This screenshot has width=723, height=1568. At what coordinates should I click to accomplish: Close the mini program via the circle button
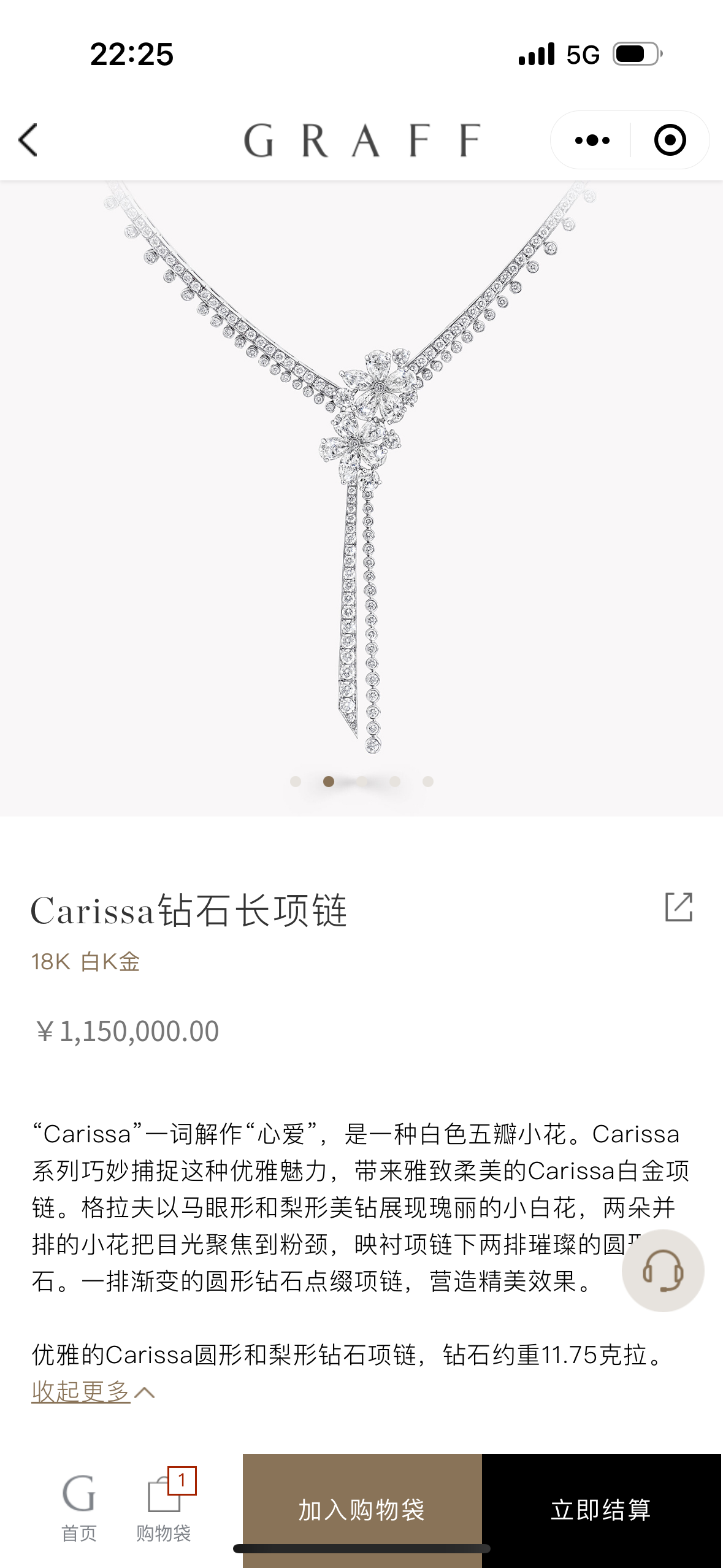(670, 140)
